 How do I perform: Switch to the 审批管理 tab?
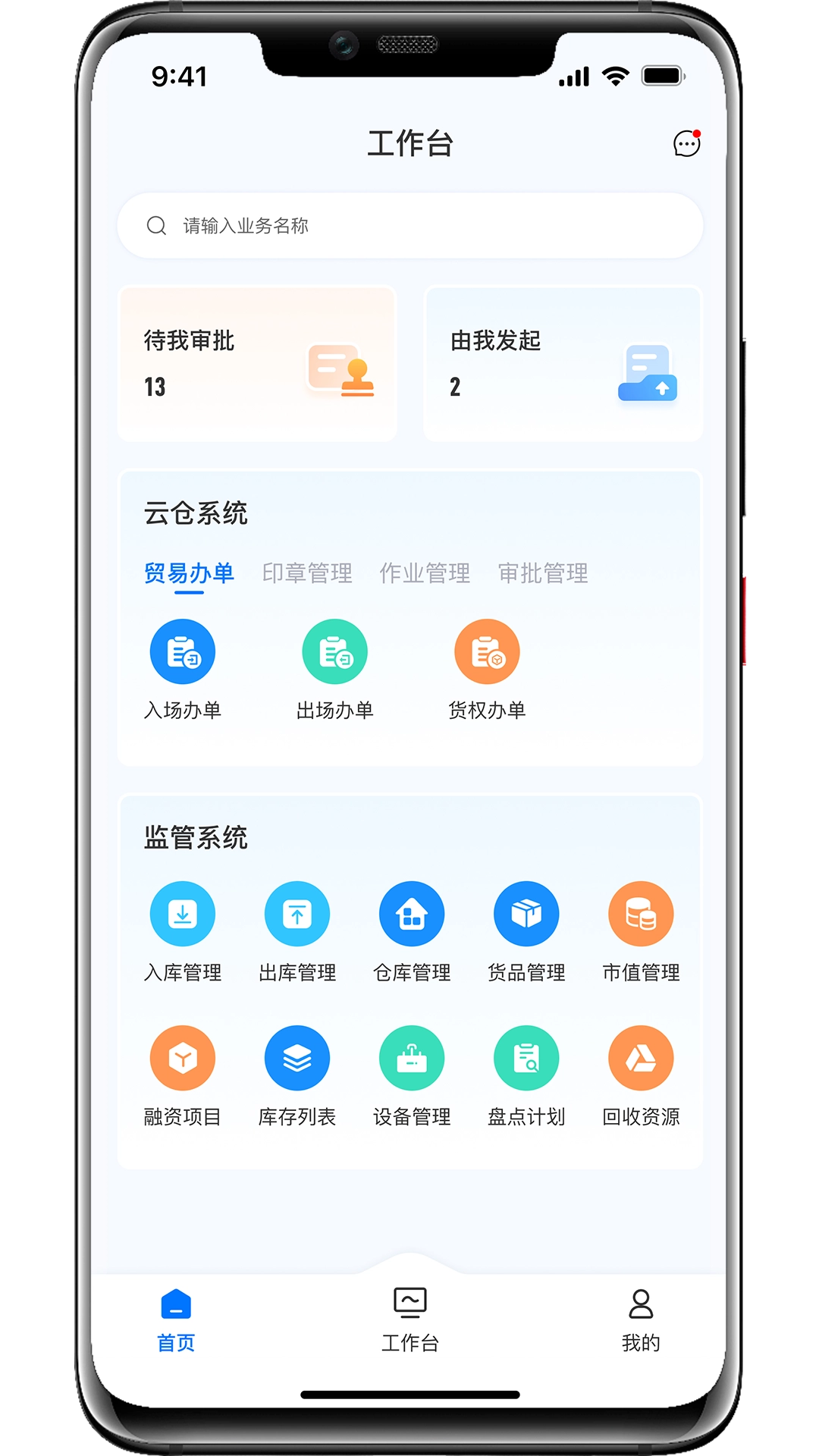click(x=543, y=573)
